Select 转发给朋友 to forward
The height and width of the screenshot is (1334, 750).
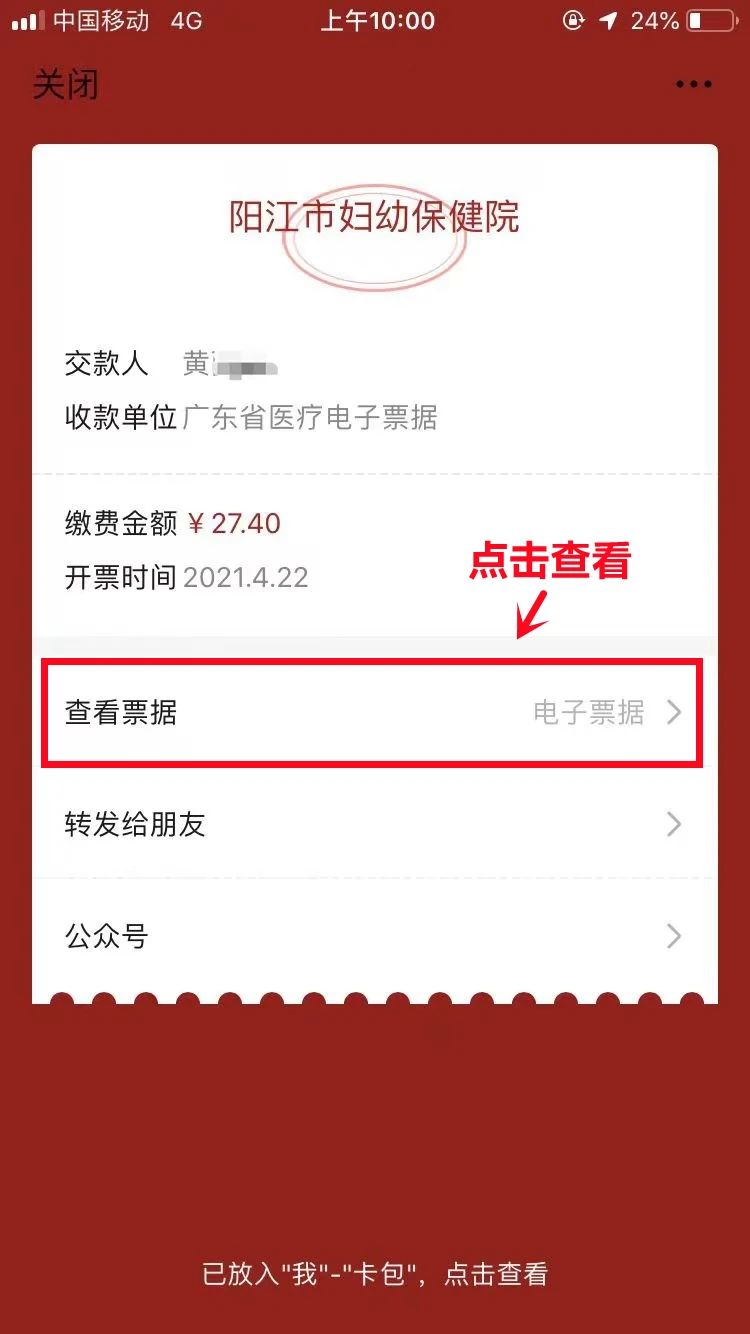click(372, 824)
